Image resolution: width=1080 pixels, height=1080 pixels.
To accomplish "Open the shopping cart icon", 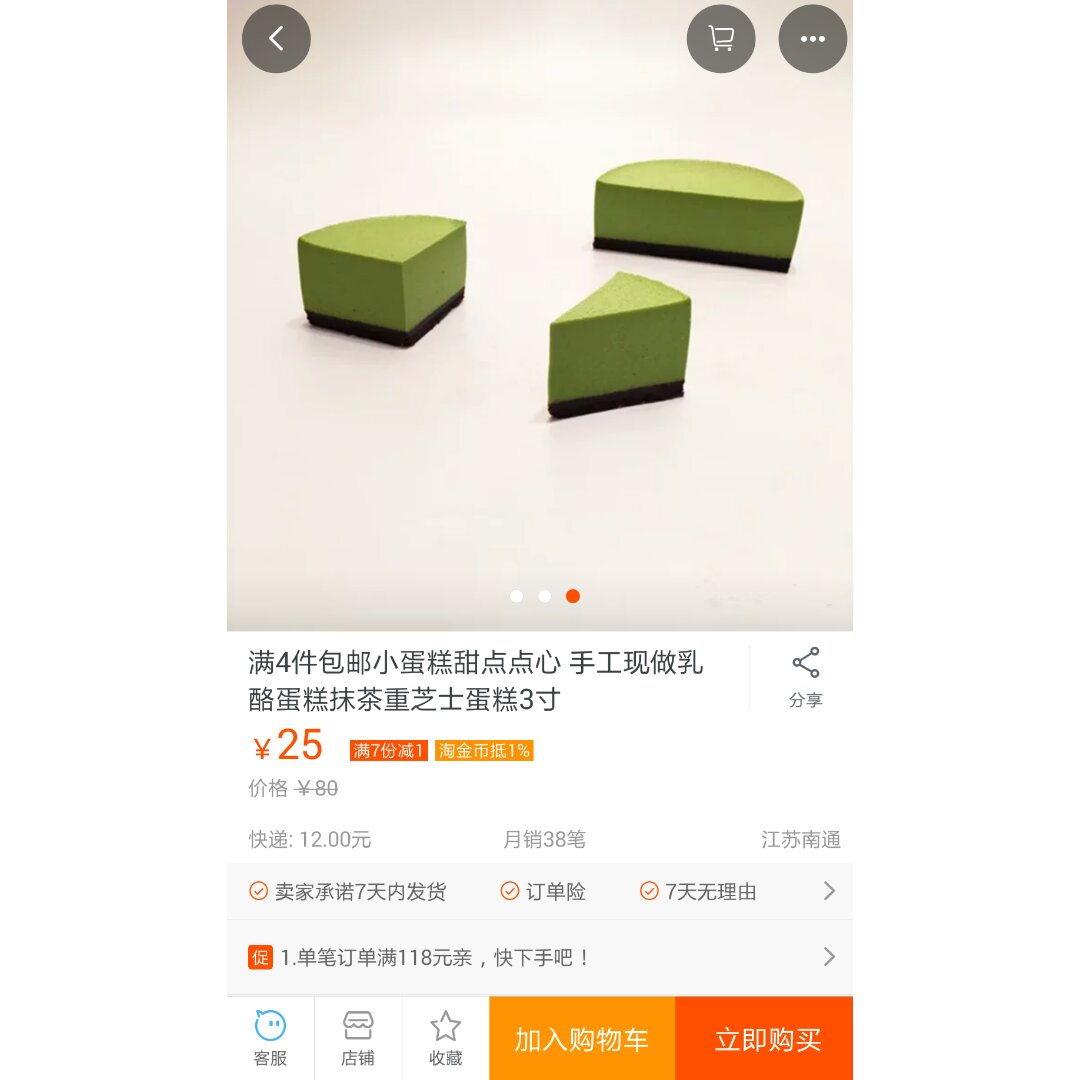I will tap(720, 39).
